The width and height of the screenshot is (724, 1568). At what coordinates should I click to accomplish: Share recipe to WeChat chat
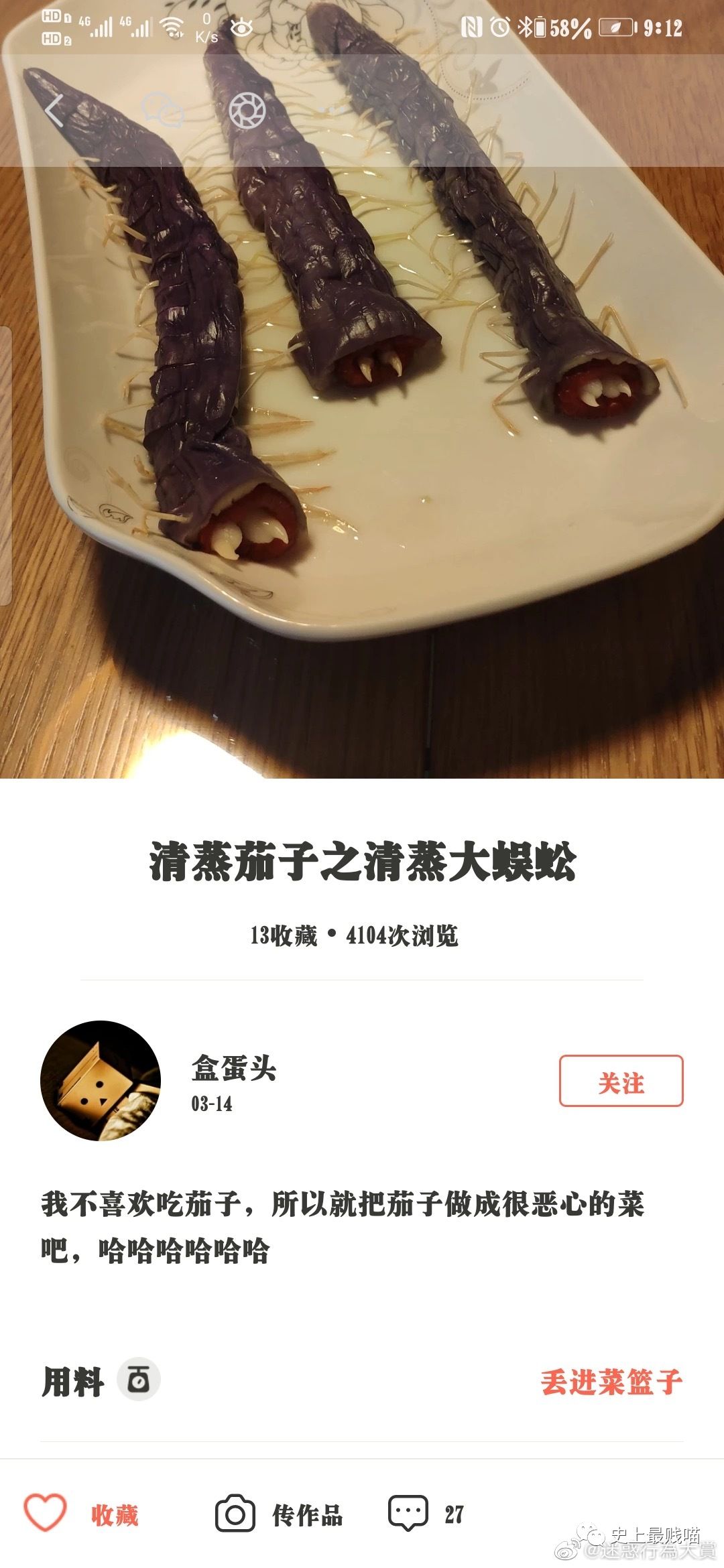(x=163, y=111)
